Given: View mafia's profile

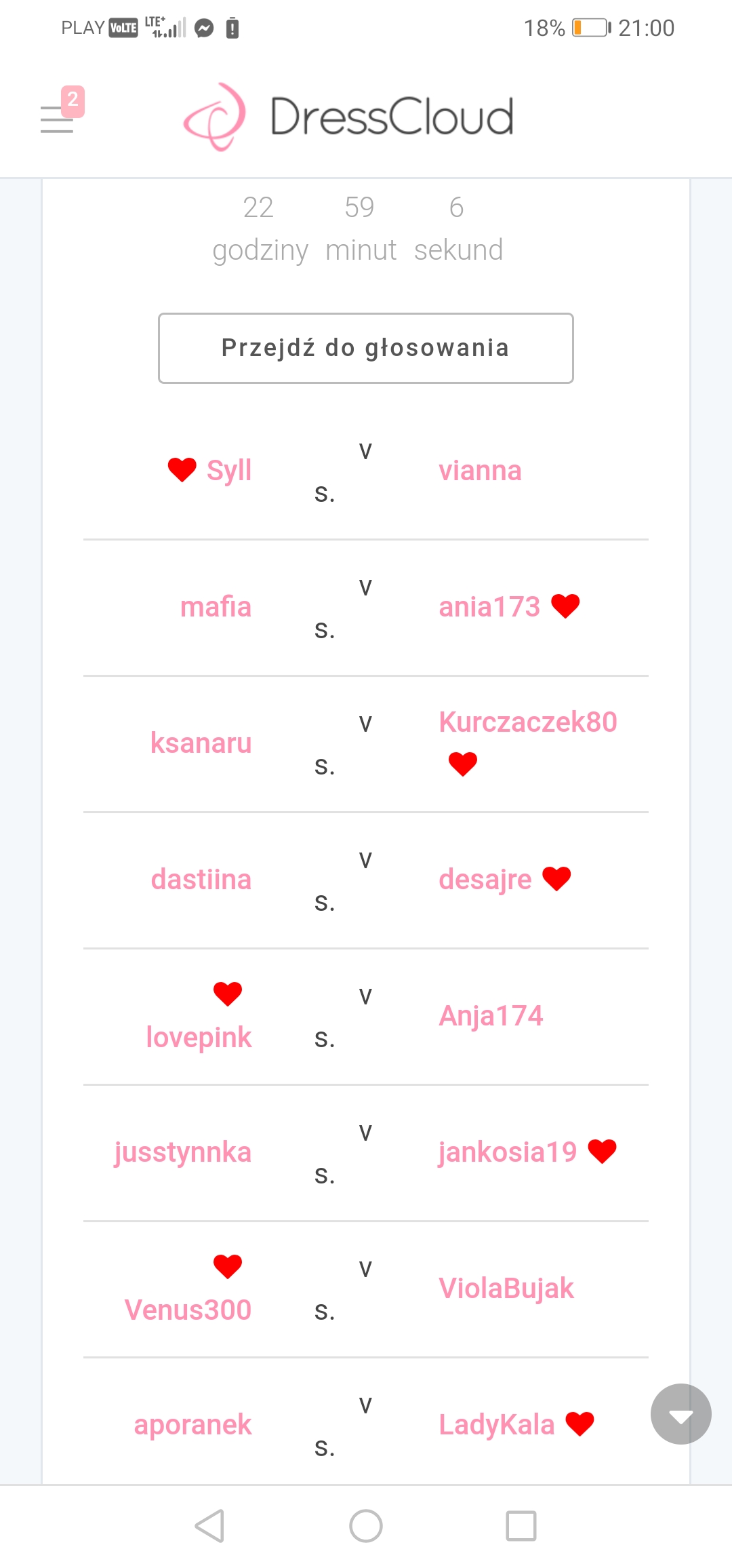Looking at the screenshot, I should [216, 607].
